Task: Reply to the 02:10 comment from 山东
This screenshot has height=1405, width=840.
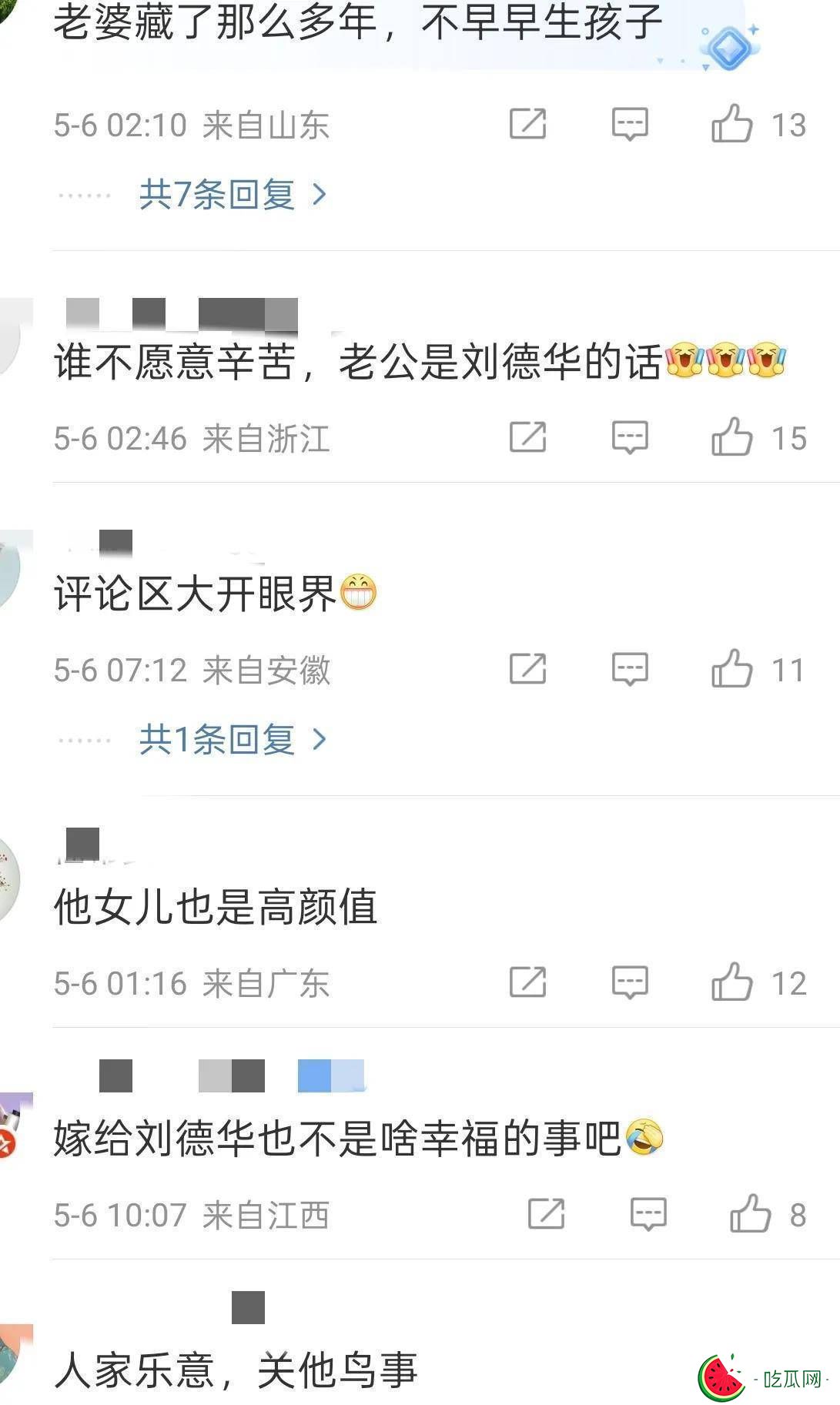Action: coord(630,124)
